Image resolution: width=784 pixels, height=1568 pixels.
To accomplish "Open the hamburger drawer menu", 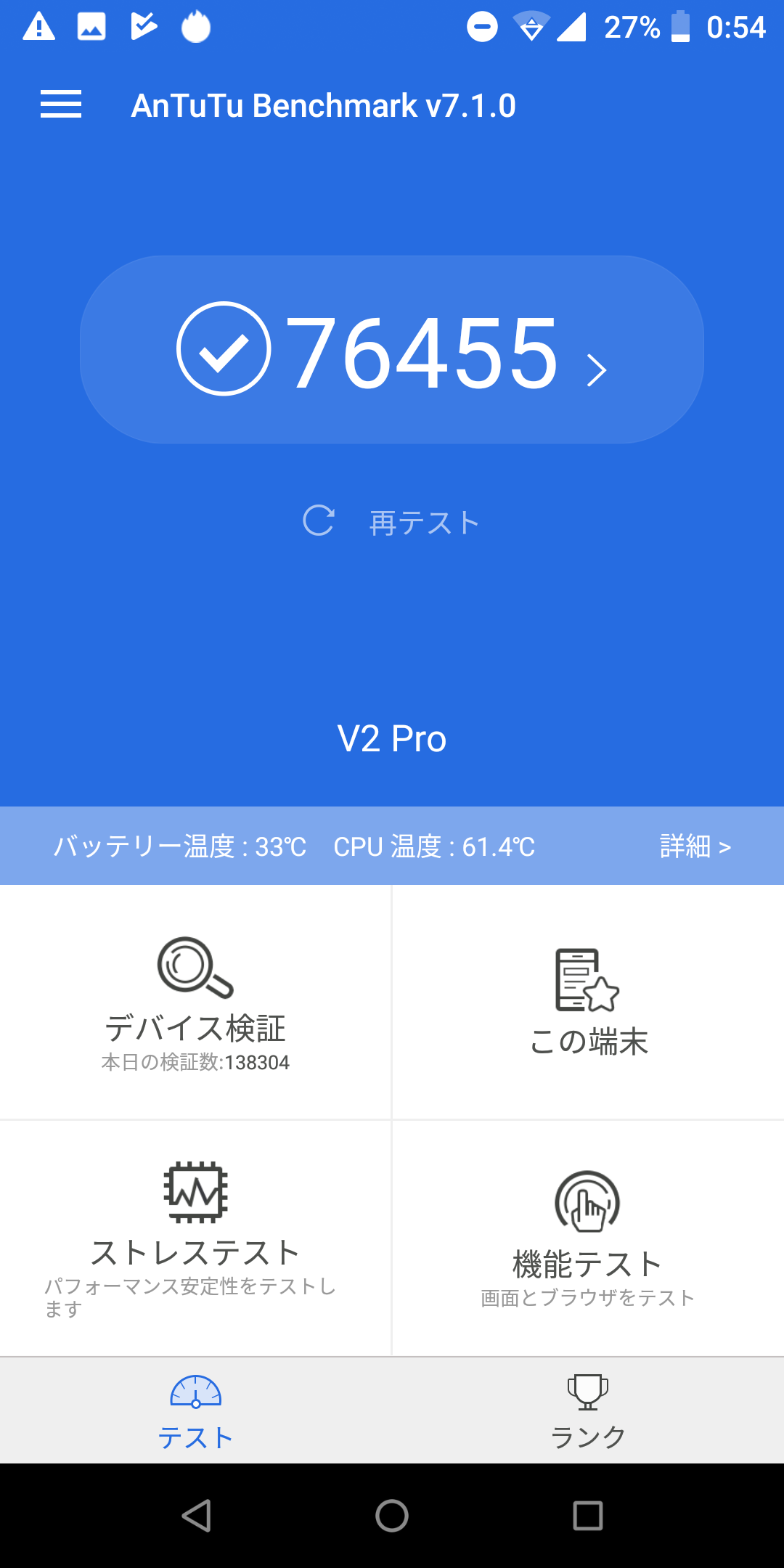I will pos(61,105).
